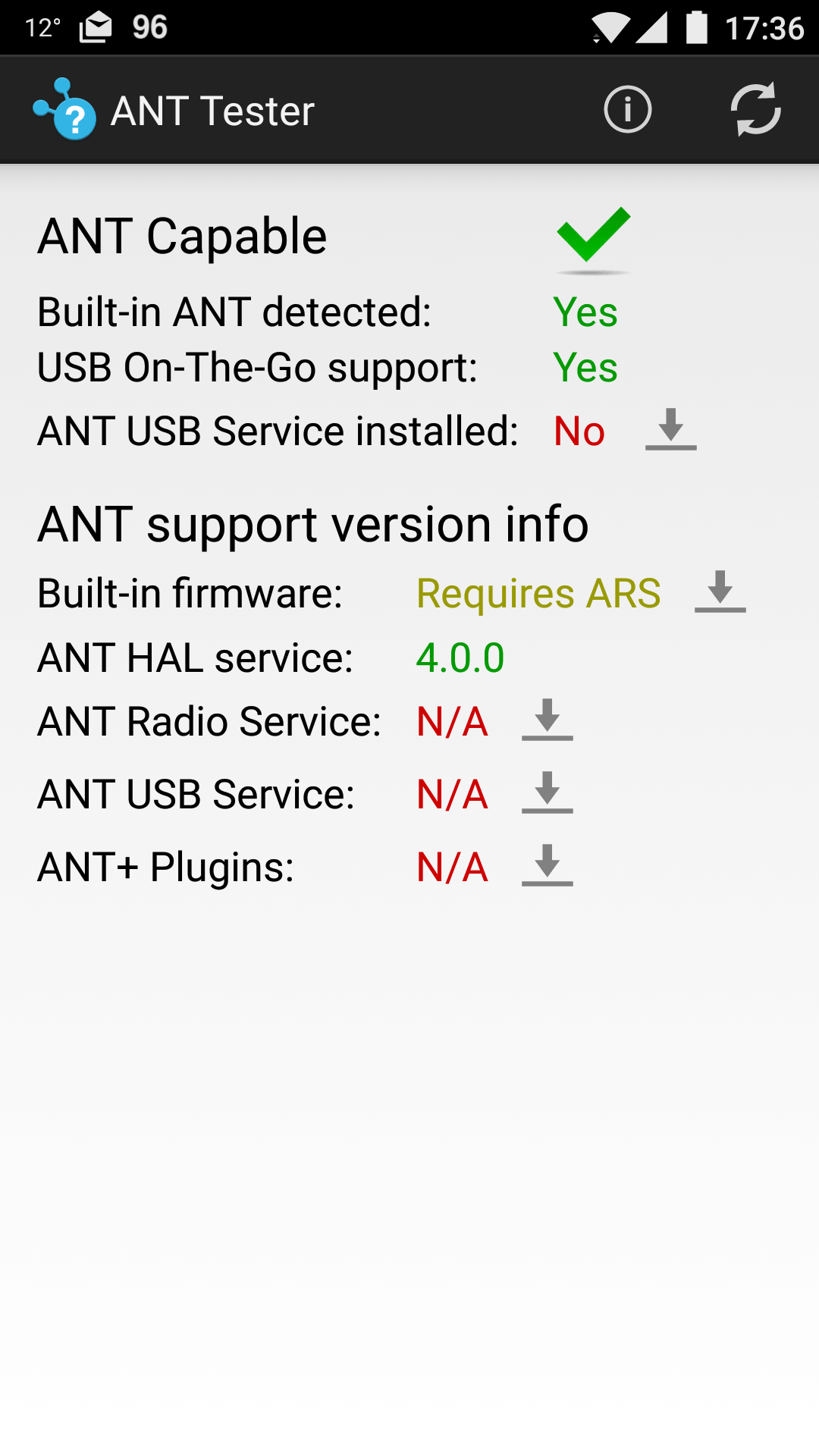Screen dimensions: 819x1456
Task: Download the missing ANT USB Service installed item
Action: click(670, 430)
